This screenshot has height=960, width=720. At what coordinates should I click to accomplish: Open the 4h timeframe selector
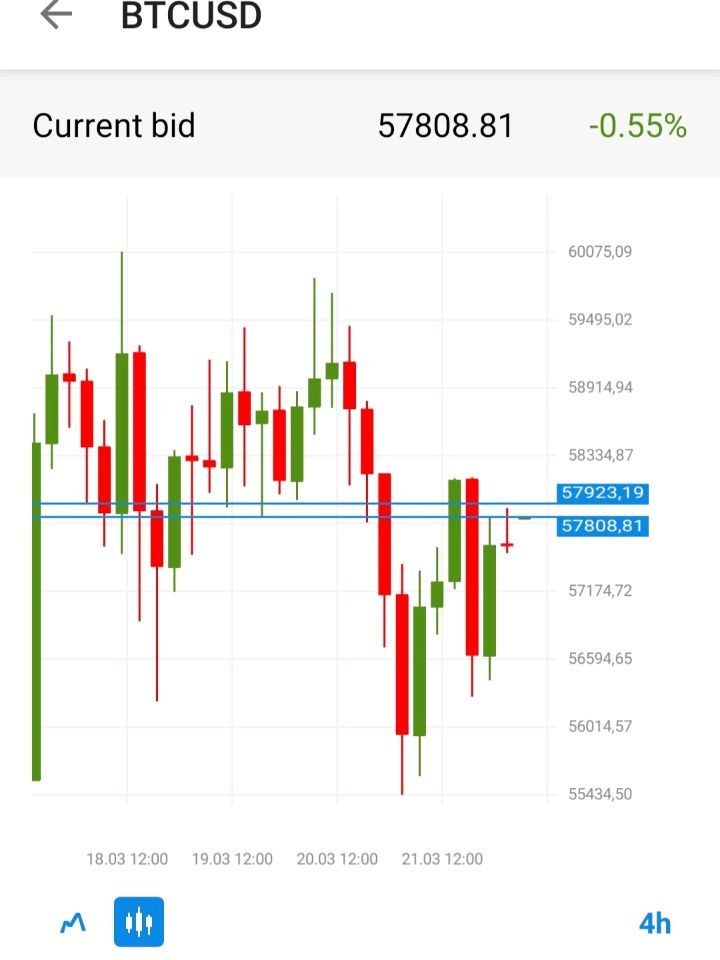[656, 920]
